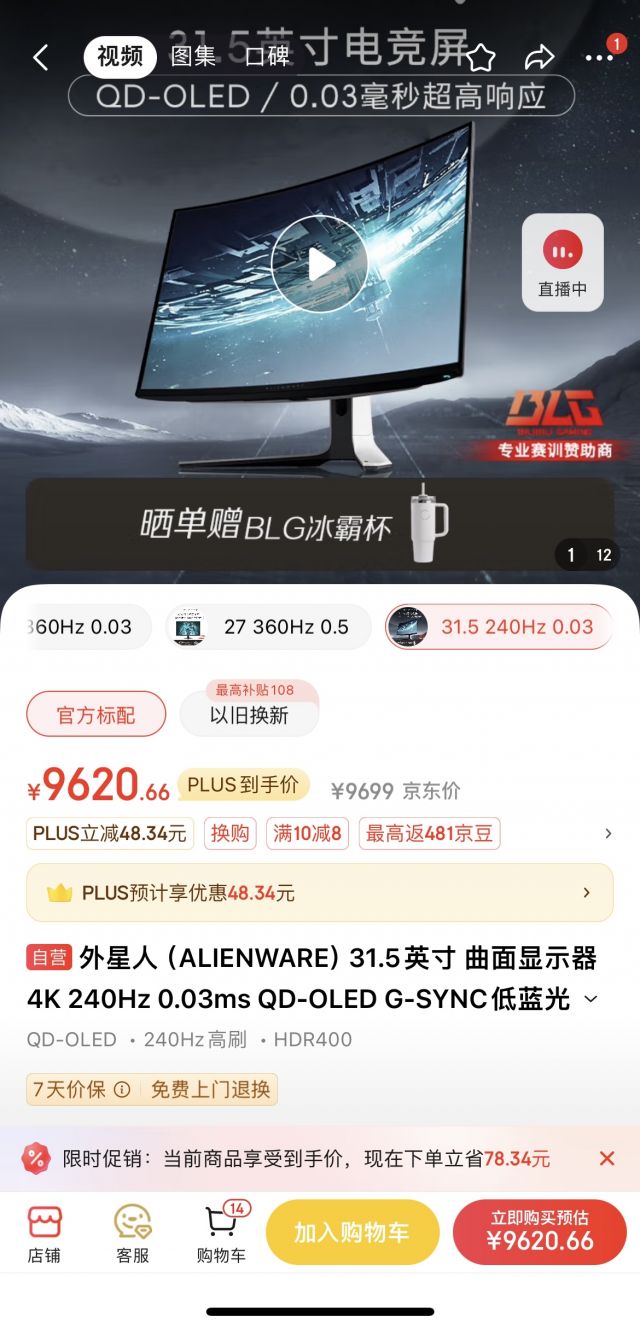Screen dimensions: 640x1329
Task: Choose the 官方标配 option
Action: coord(96,715)
